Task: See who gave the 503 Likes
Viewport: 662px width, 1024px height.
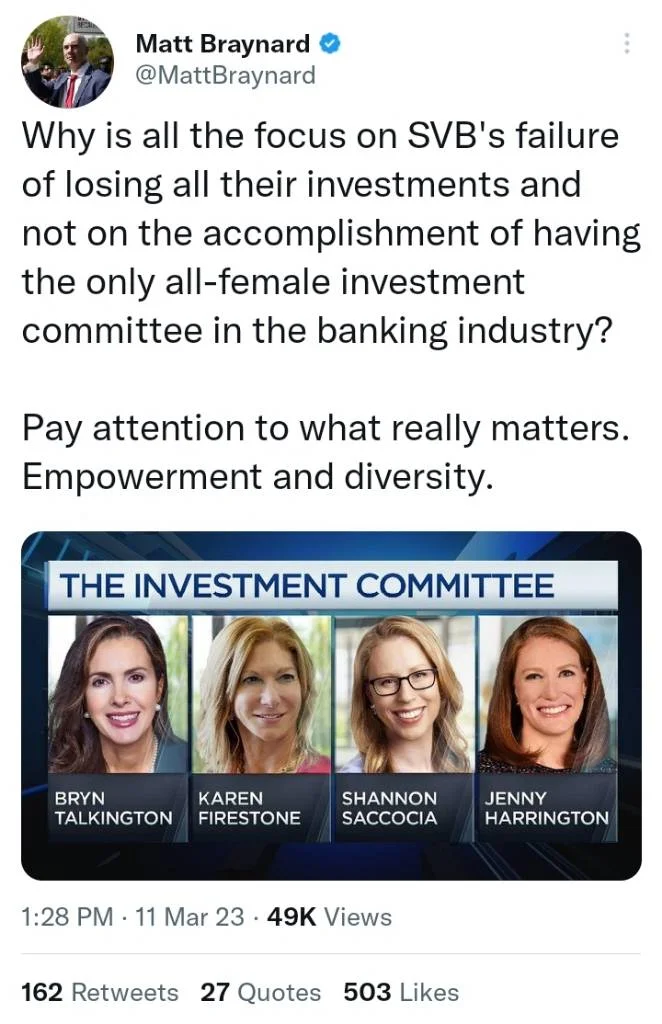Action: click(401, 992)
